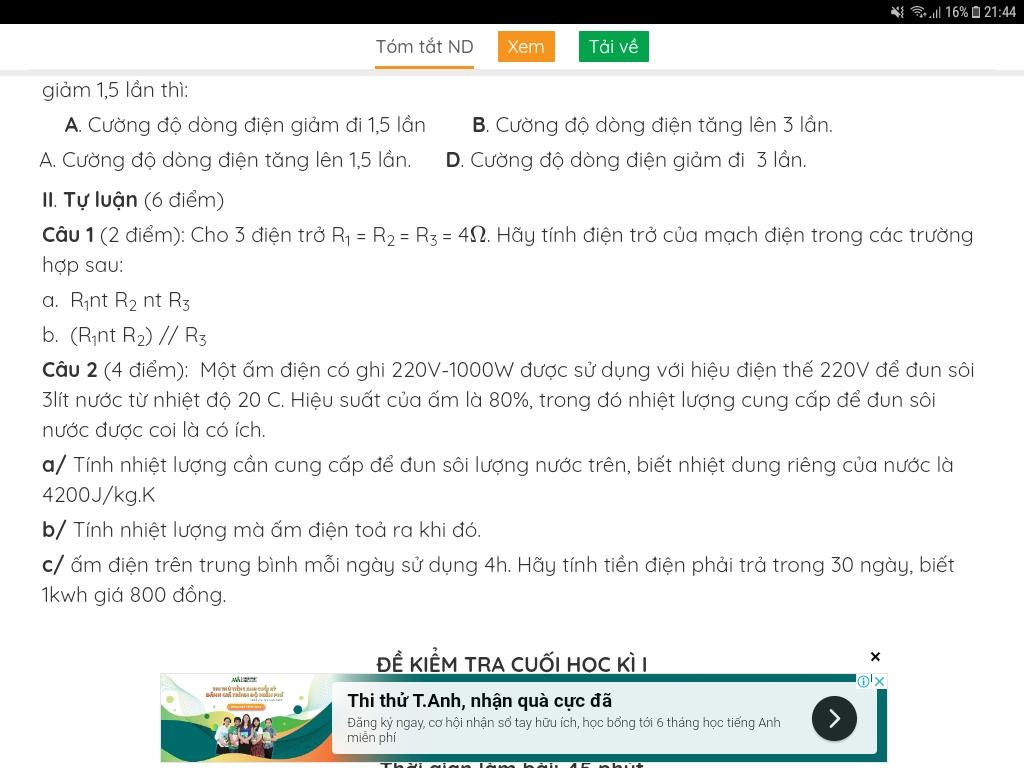Tap the orange Xem button
Viewport: 1024px width, 768px height.
point(526,47)
